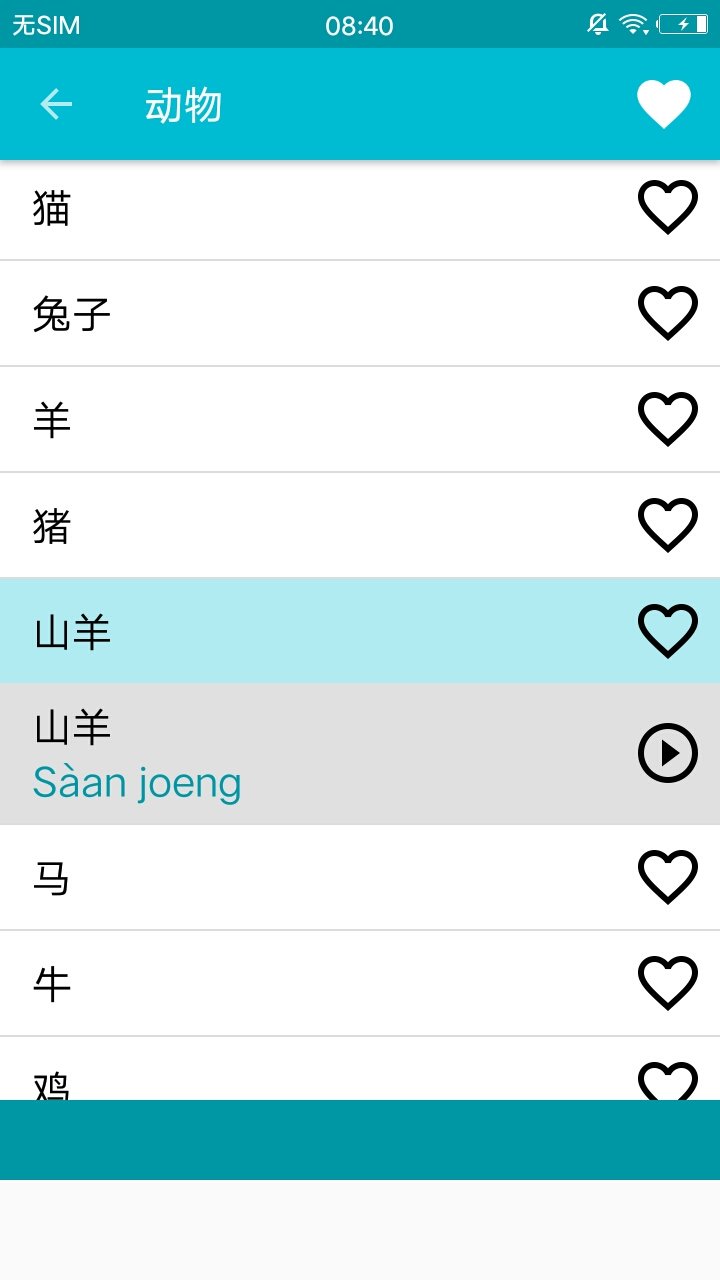Open the 马 row
This screenshot has width=720, height=1280.
coord(360,878)
